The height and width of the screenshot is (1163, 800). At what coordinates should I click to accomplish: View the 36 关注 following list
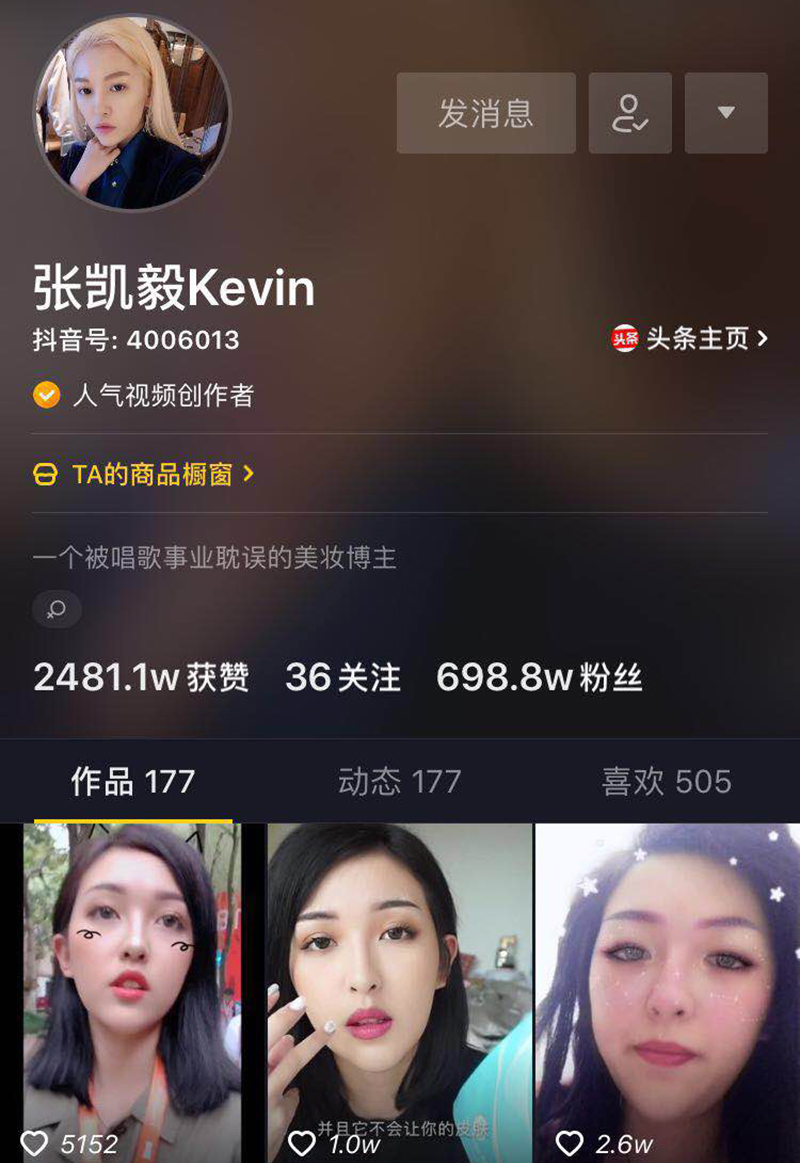click(x=342, y=678)
